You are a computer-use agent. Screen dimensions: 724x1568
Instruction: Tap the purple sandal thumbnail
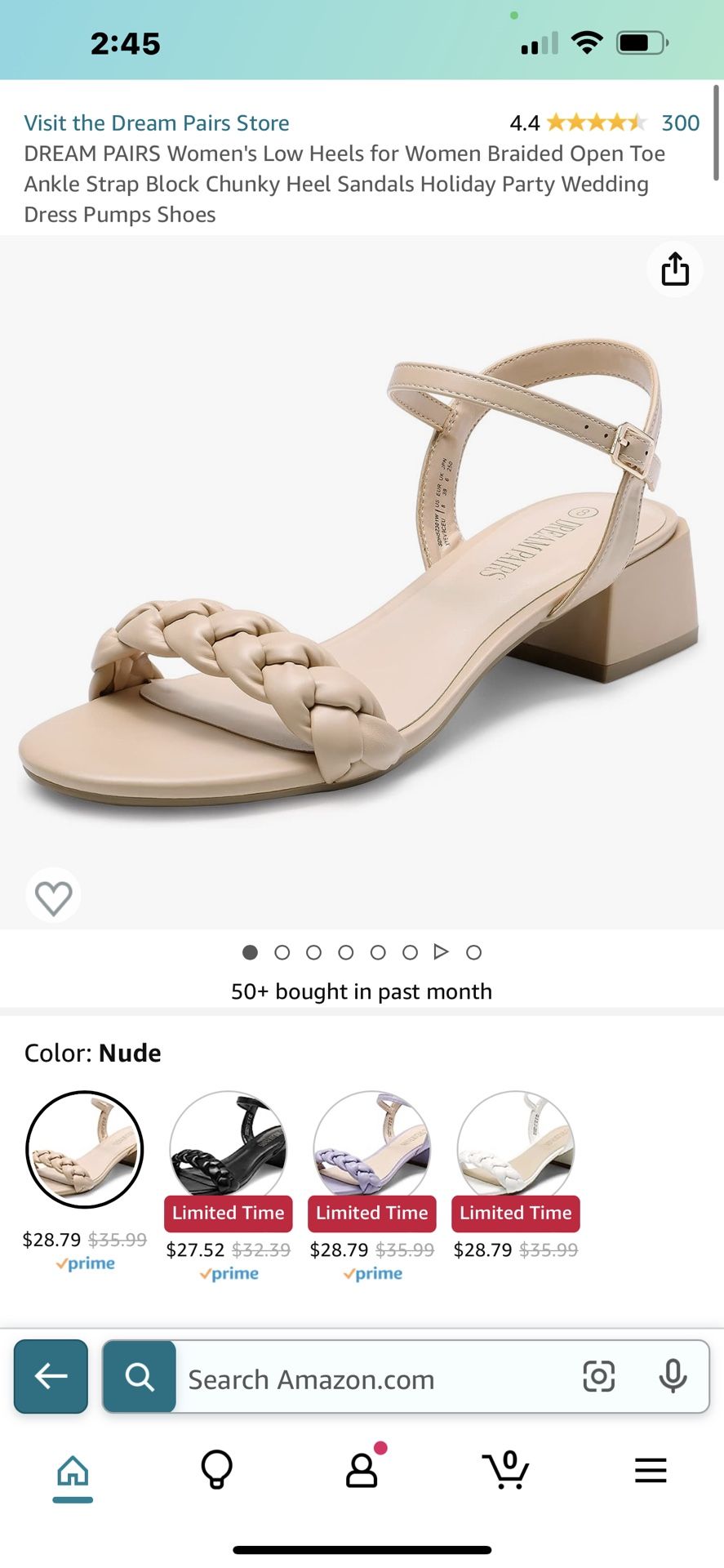(x=371, y=1150)
